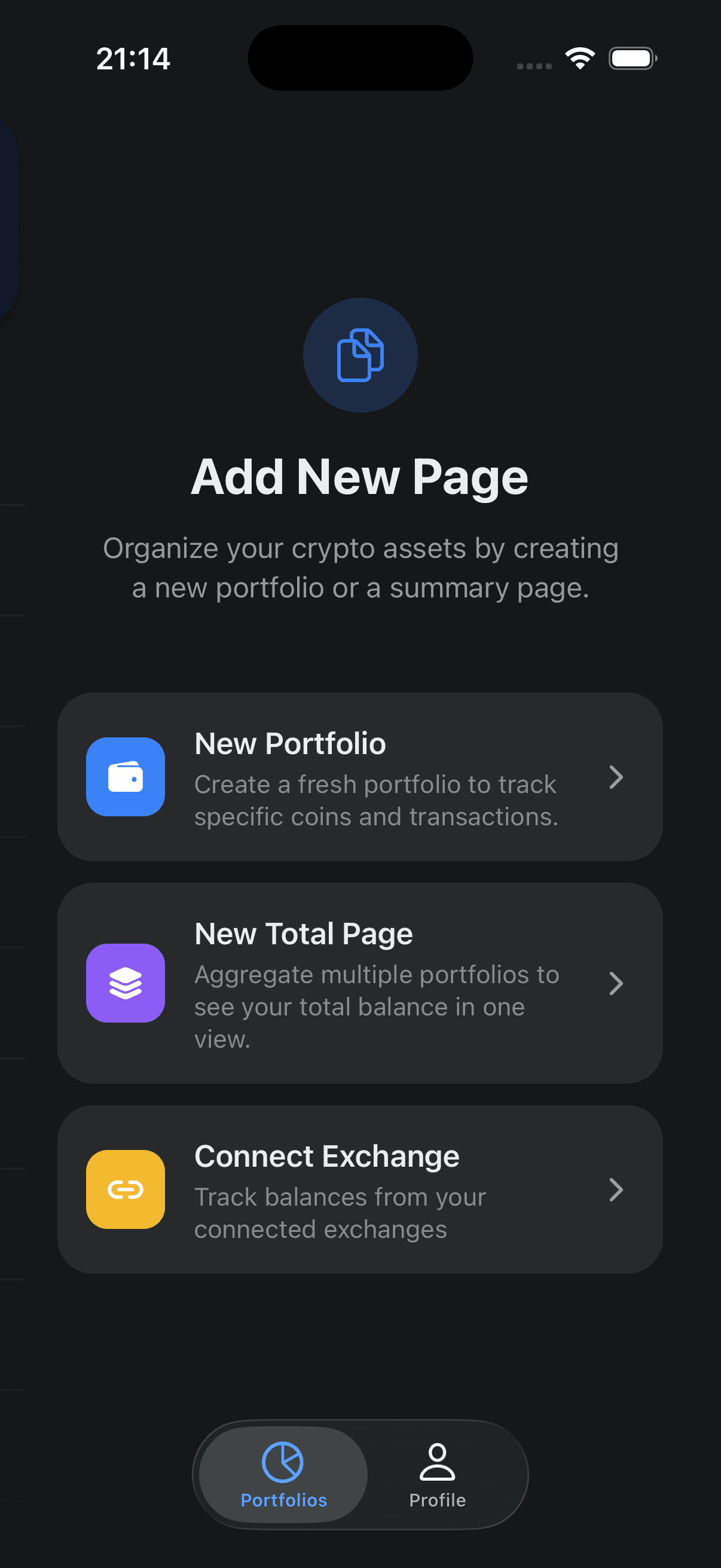
Task: Expand Connect Exchange with its chevron arrow
Action: pyautogui.click(x=617, y=1189)
